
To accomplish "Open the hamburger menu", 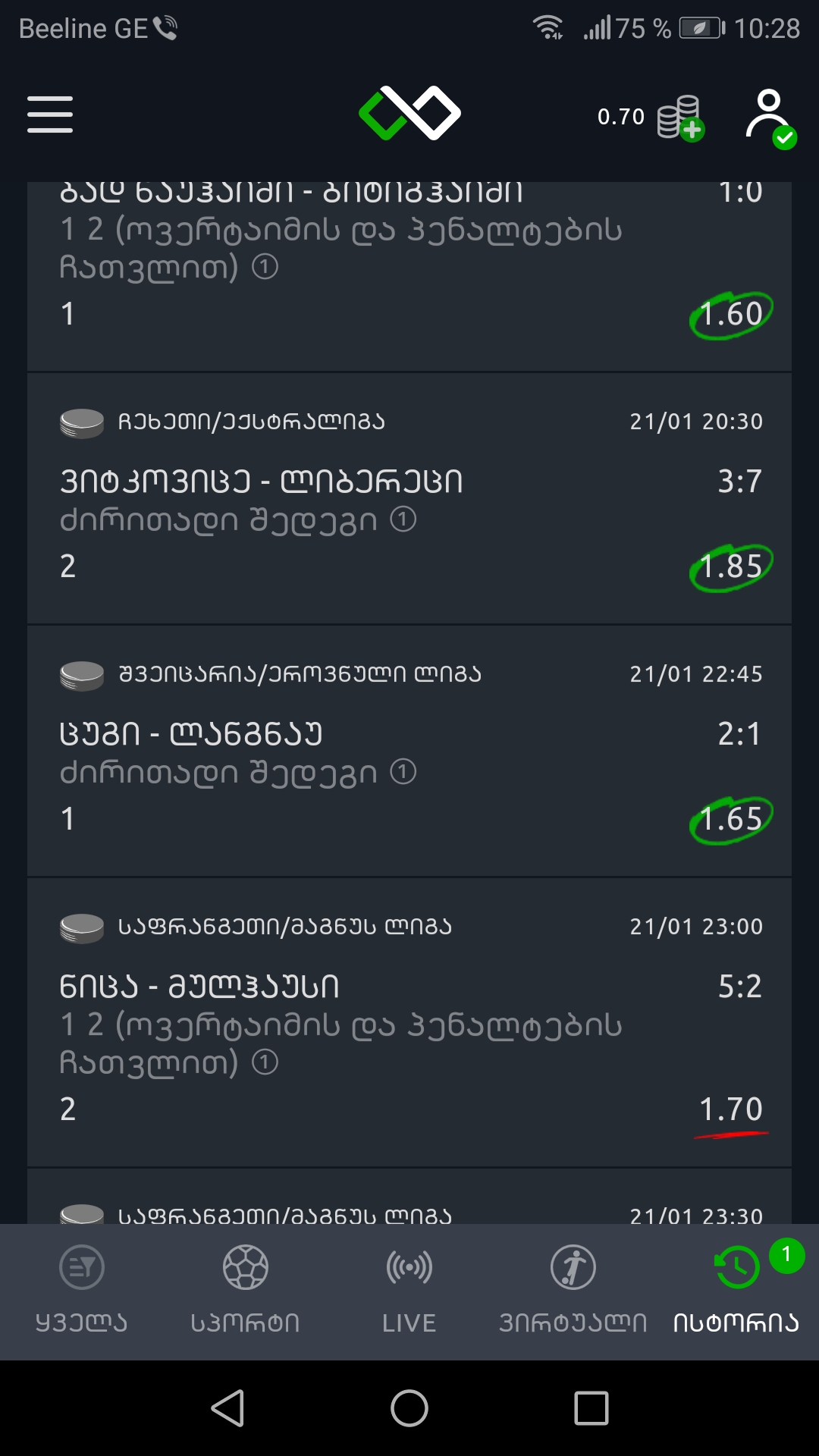I will click(x=50, y=115).
